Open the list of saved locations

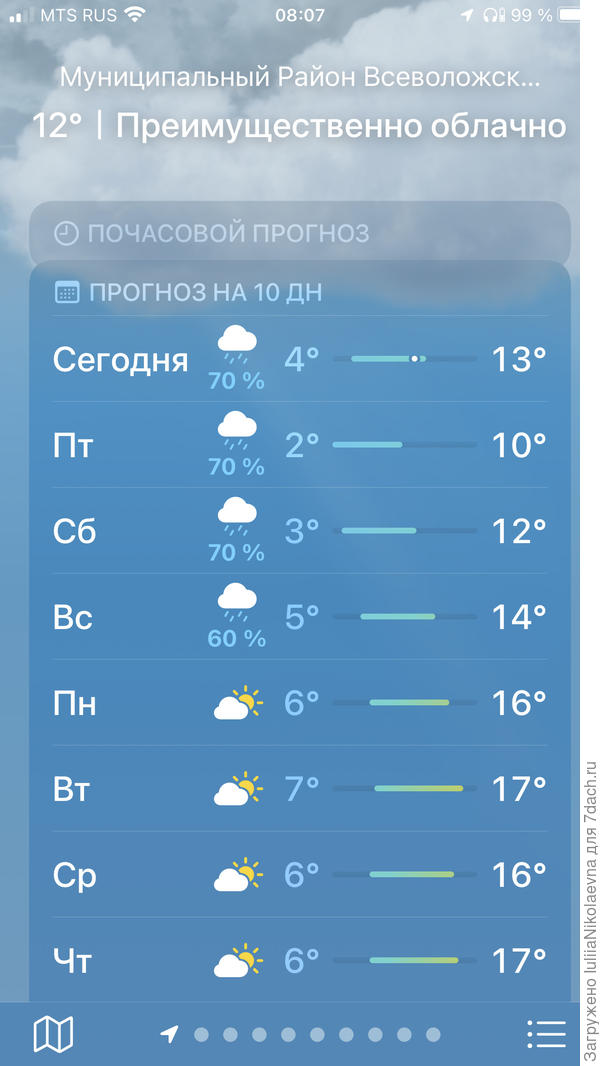(546, 1034)
